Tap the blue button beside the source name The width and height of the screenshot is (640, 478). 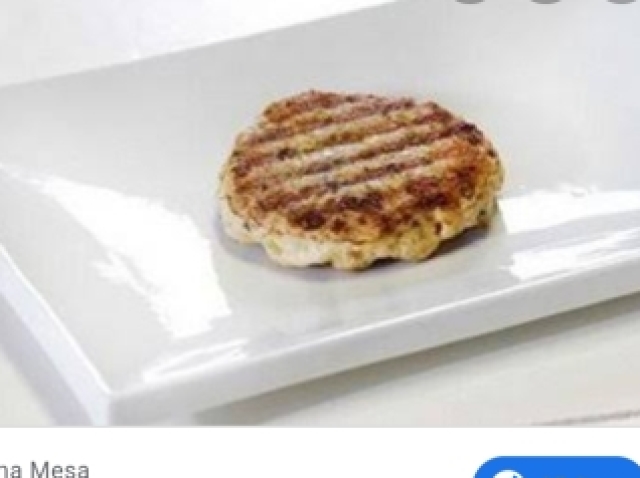point(556,469)
